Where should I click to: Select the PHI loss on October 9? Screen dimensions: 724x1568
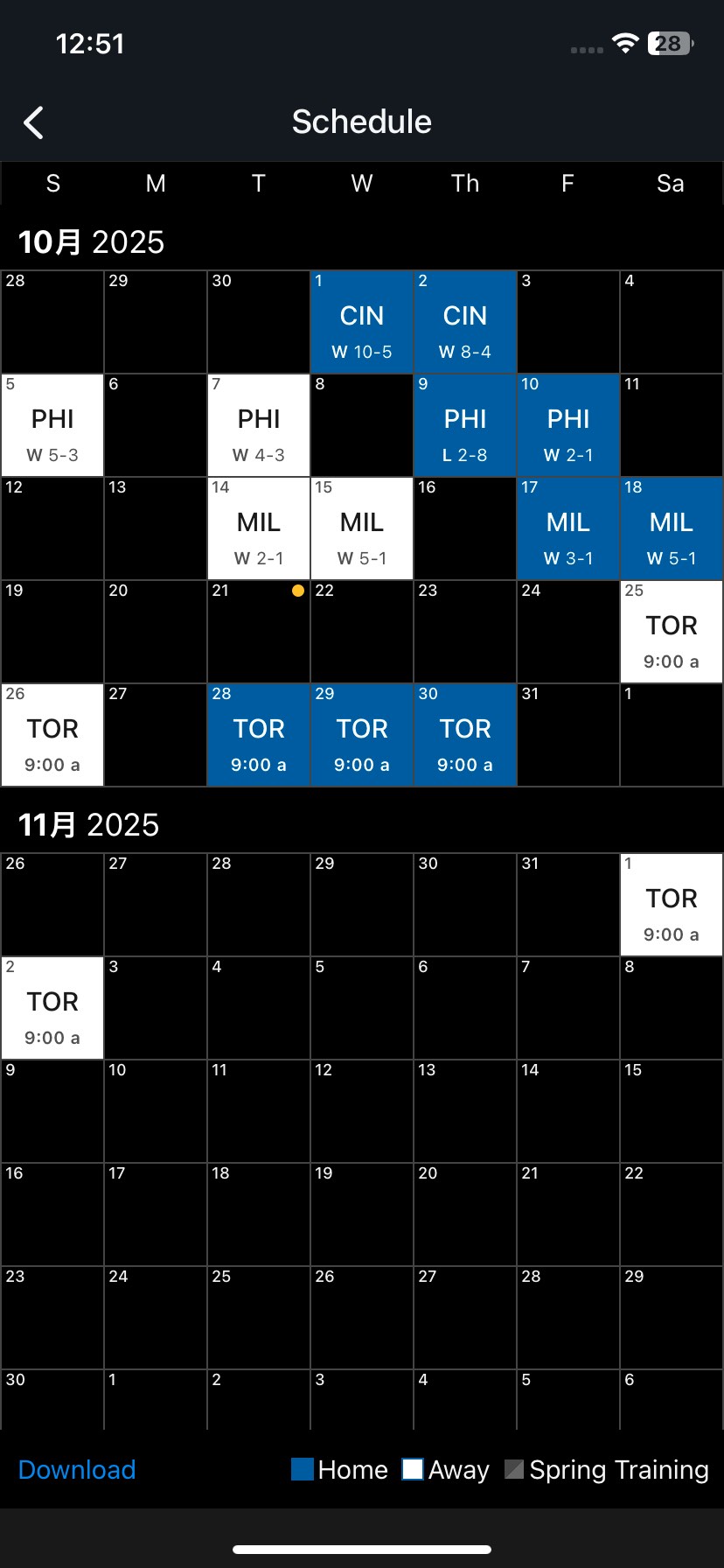tap(464, 424)
